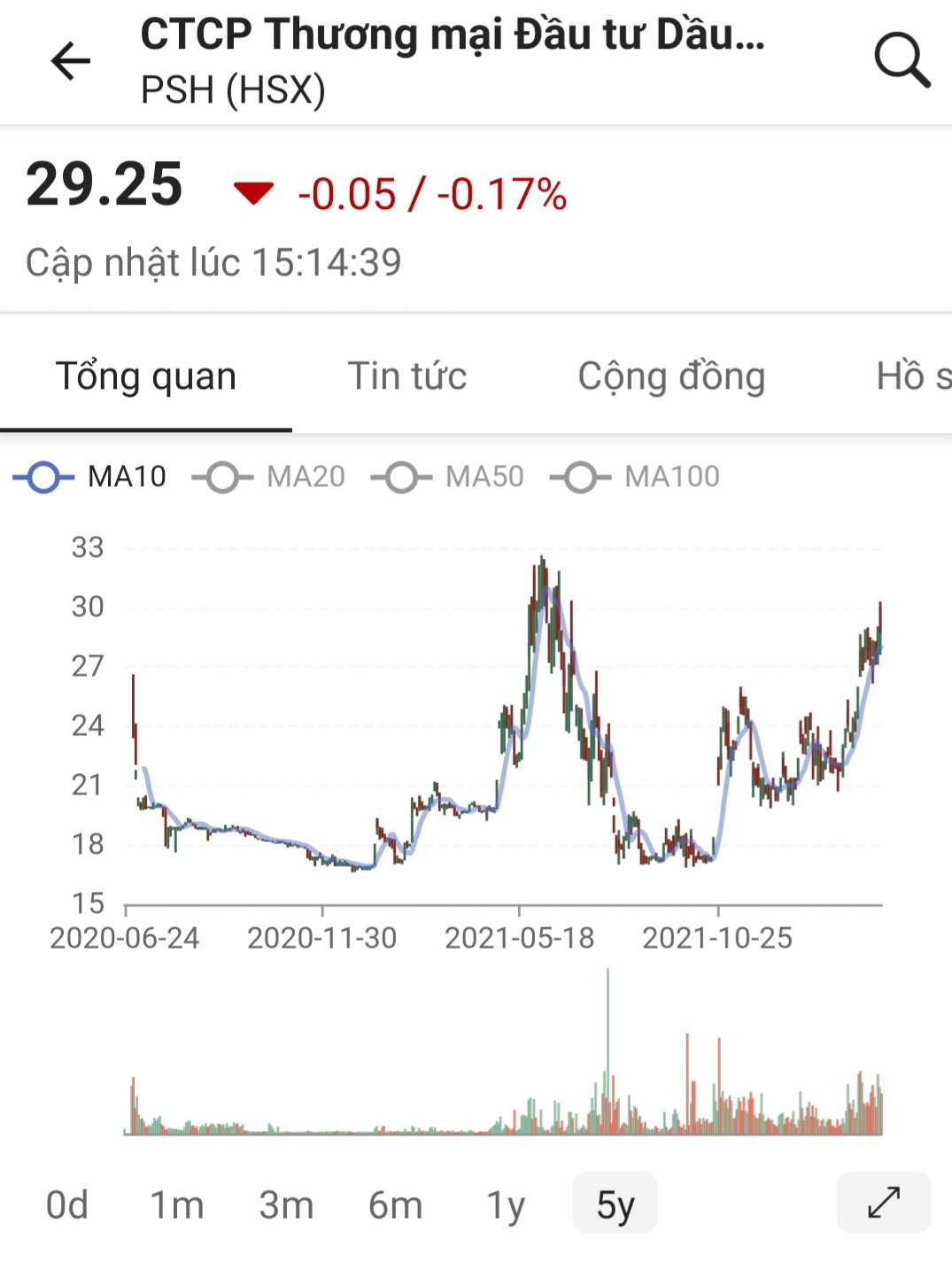This screenshot has width=952, height=1270.
Task: Turn on the MA100 indicator
Action: pyautogui.click(x=635, y=477)
